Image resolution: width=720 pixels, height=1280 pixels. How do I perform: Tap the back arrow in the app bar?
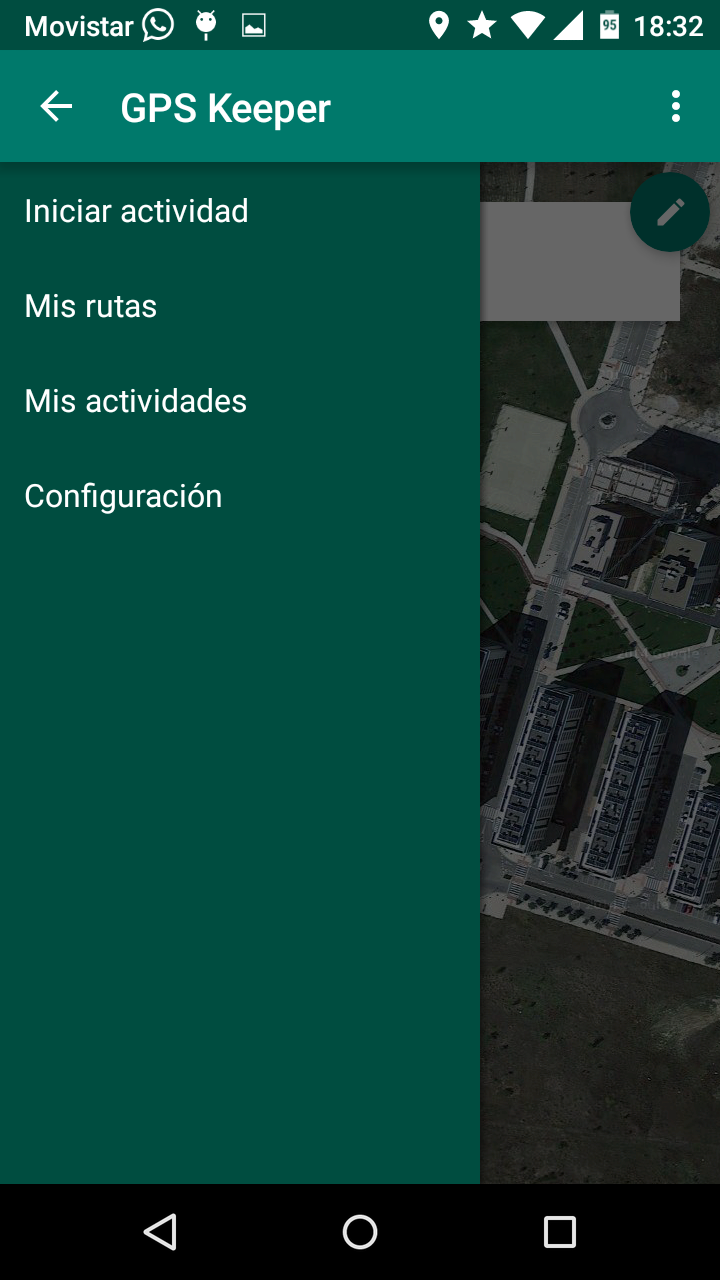pyautogui.click(x=56, y=107)
